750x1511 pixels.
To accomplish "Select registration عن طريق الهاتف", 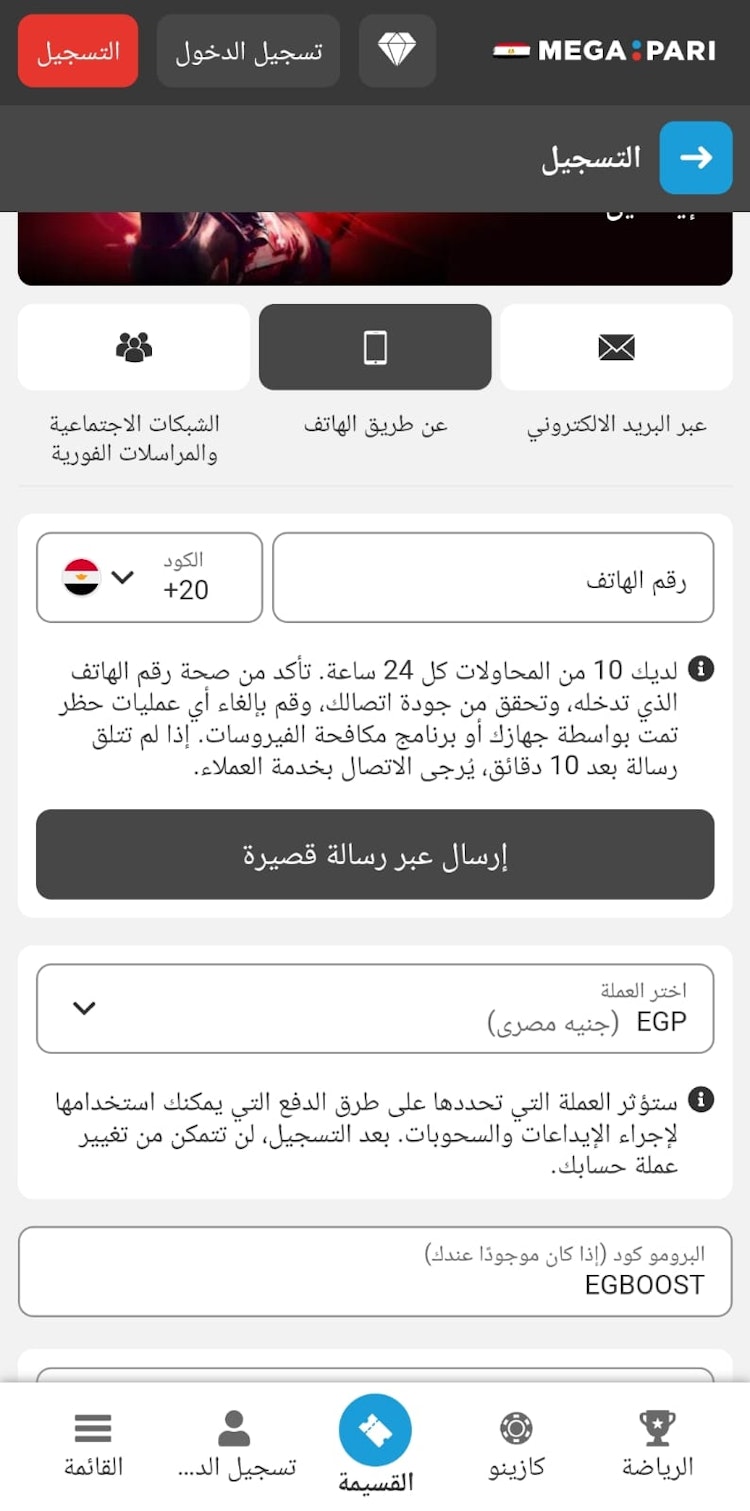I will coord(375,348).
